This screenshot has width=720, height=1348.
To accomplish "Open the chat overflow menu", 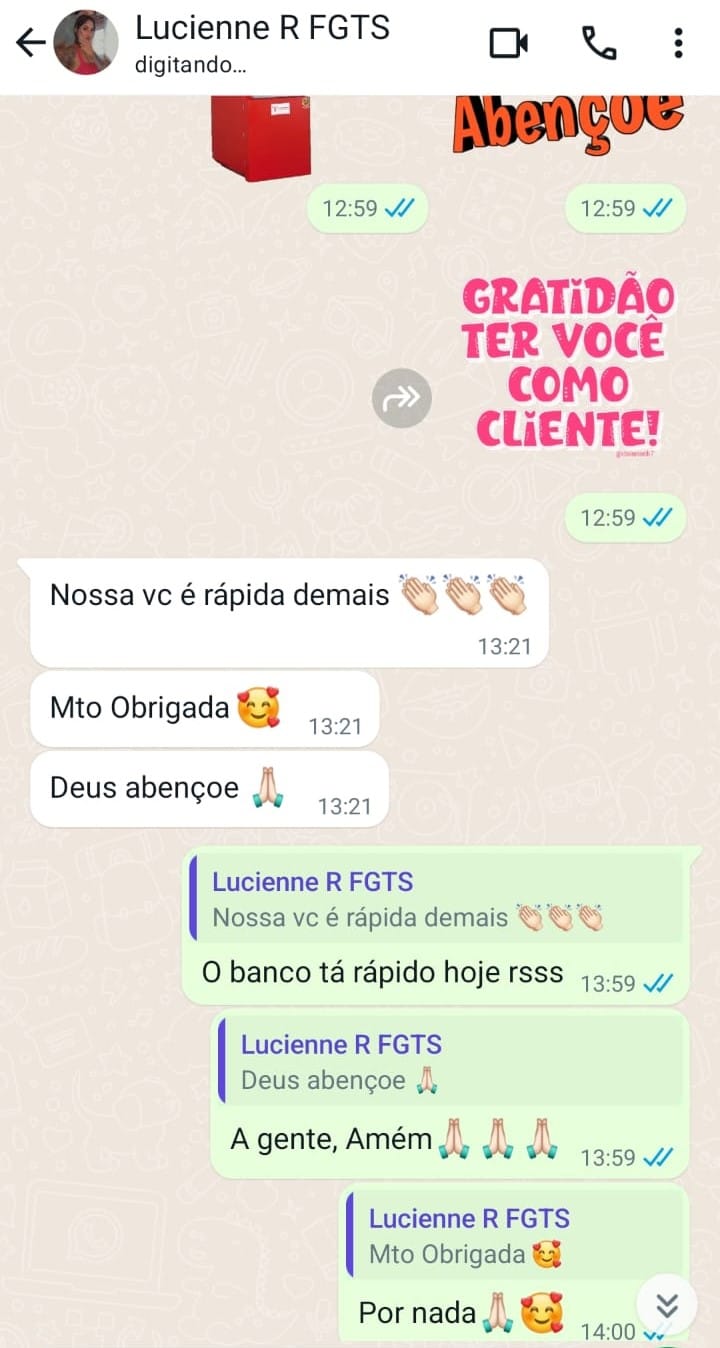I will pyautogui.click(x=678, y=43).
